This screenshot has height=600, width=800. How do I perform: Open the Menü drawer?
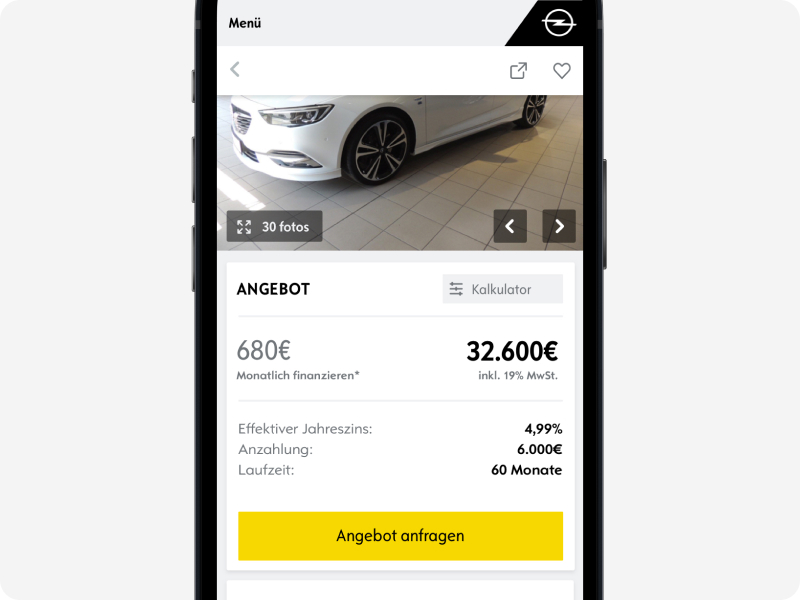245,23
